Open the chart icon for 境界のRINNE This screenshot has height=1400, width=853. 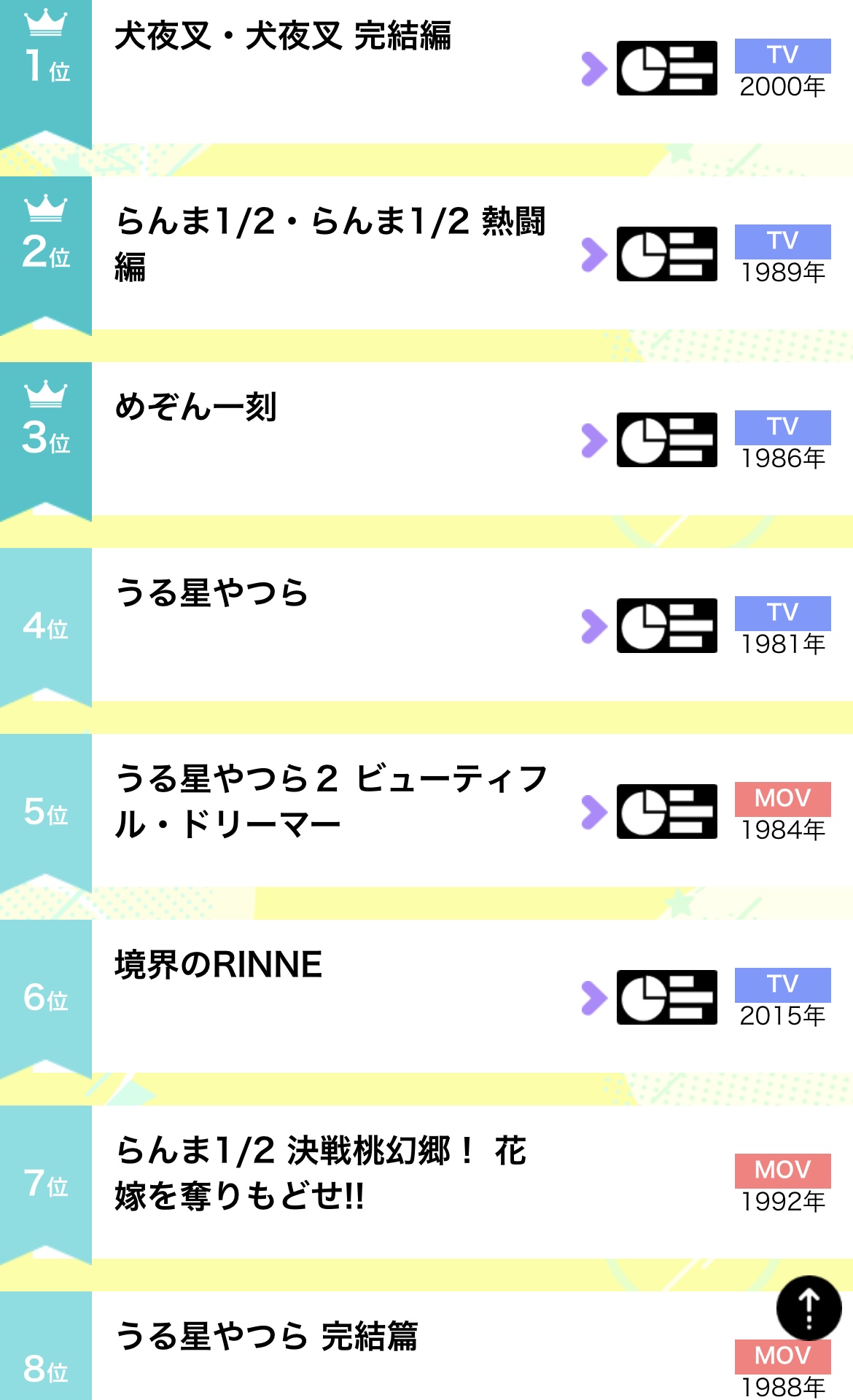click(x=666, y=998)
